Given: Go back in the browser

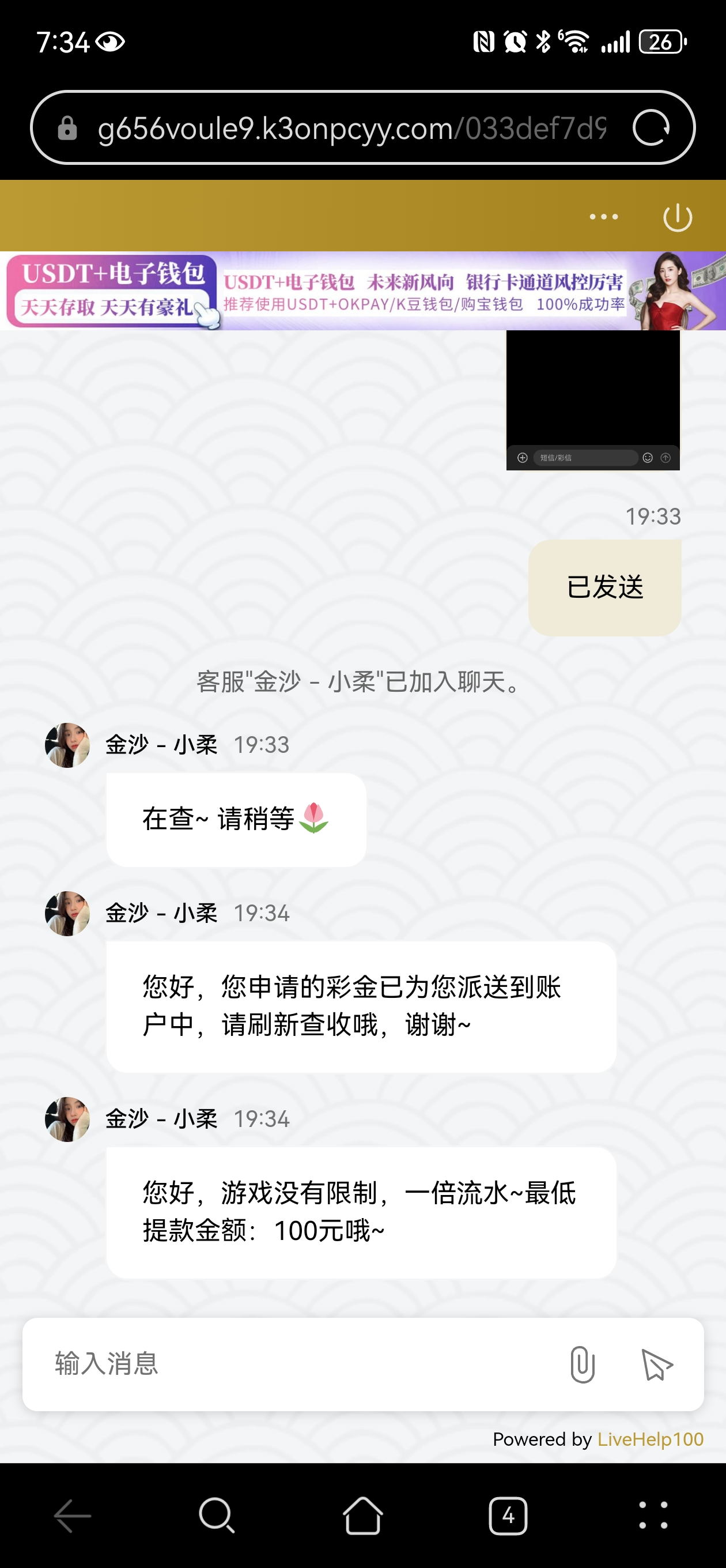Looking at the screenshot, I should pos(73,1515).
